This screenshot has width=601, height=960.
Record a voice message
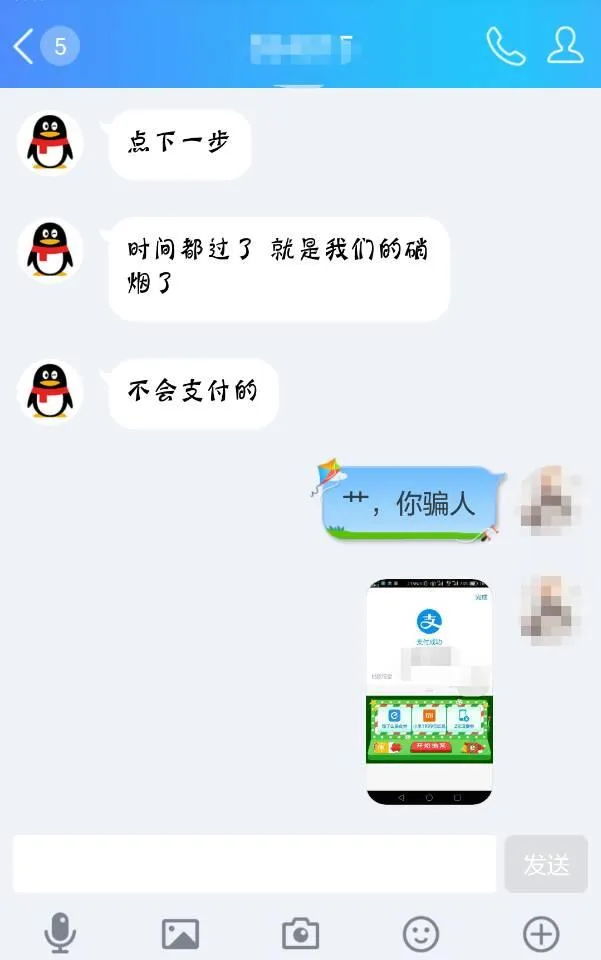pyautogui.click(x=60, y=934)
